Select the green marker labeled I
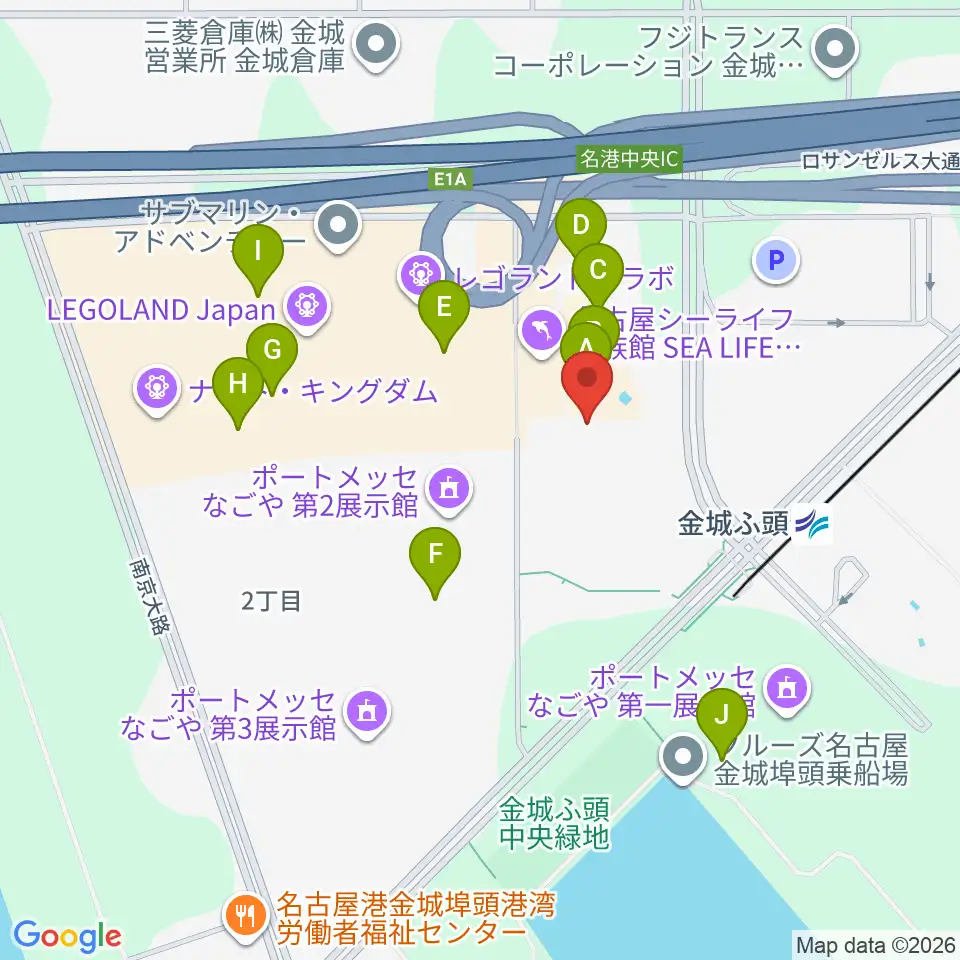This screenshot has width=960, height=960. point(258,255)
